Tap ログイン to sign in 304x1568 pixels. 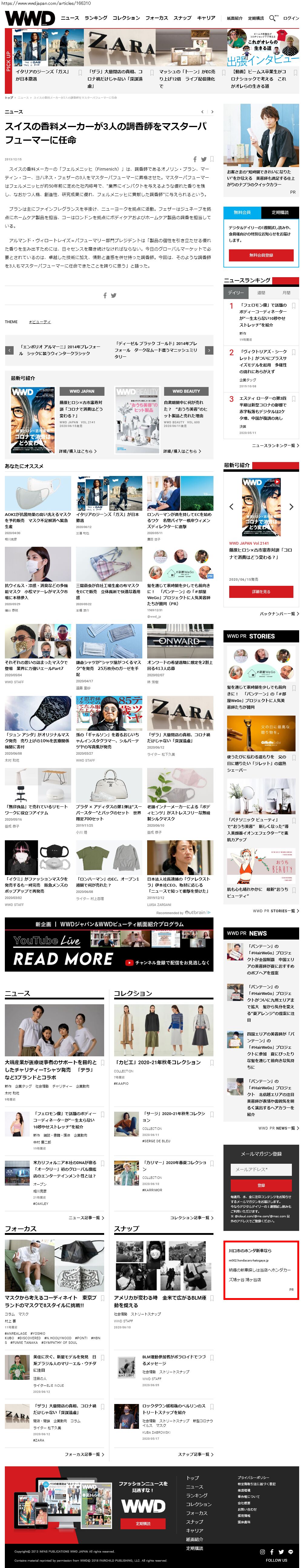click(291, 18)
